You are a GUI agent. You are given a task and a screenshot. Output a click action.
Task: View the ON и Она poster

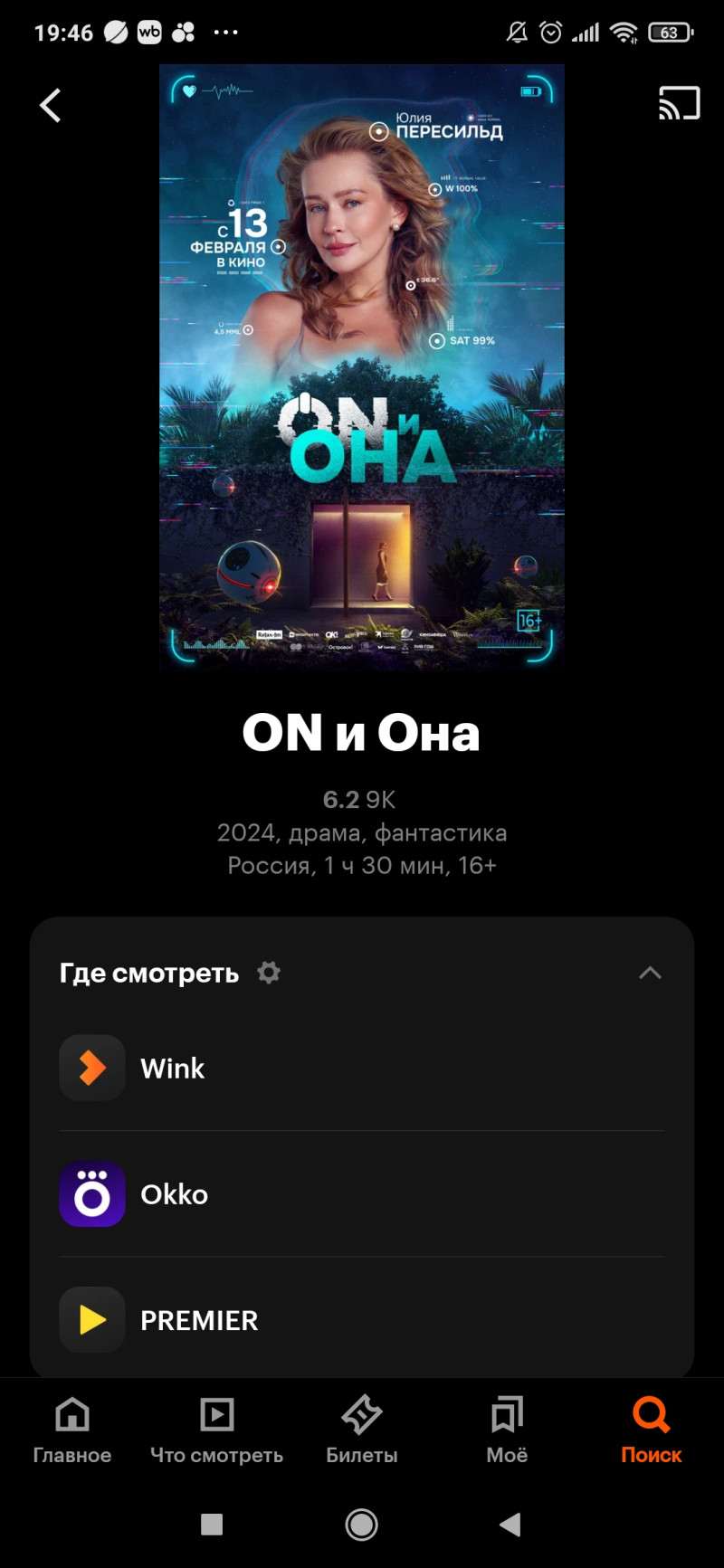pos(362,366)
